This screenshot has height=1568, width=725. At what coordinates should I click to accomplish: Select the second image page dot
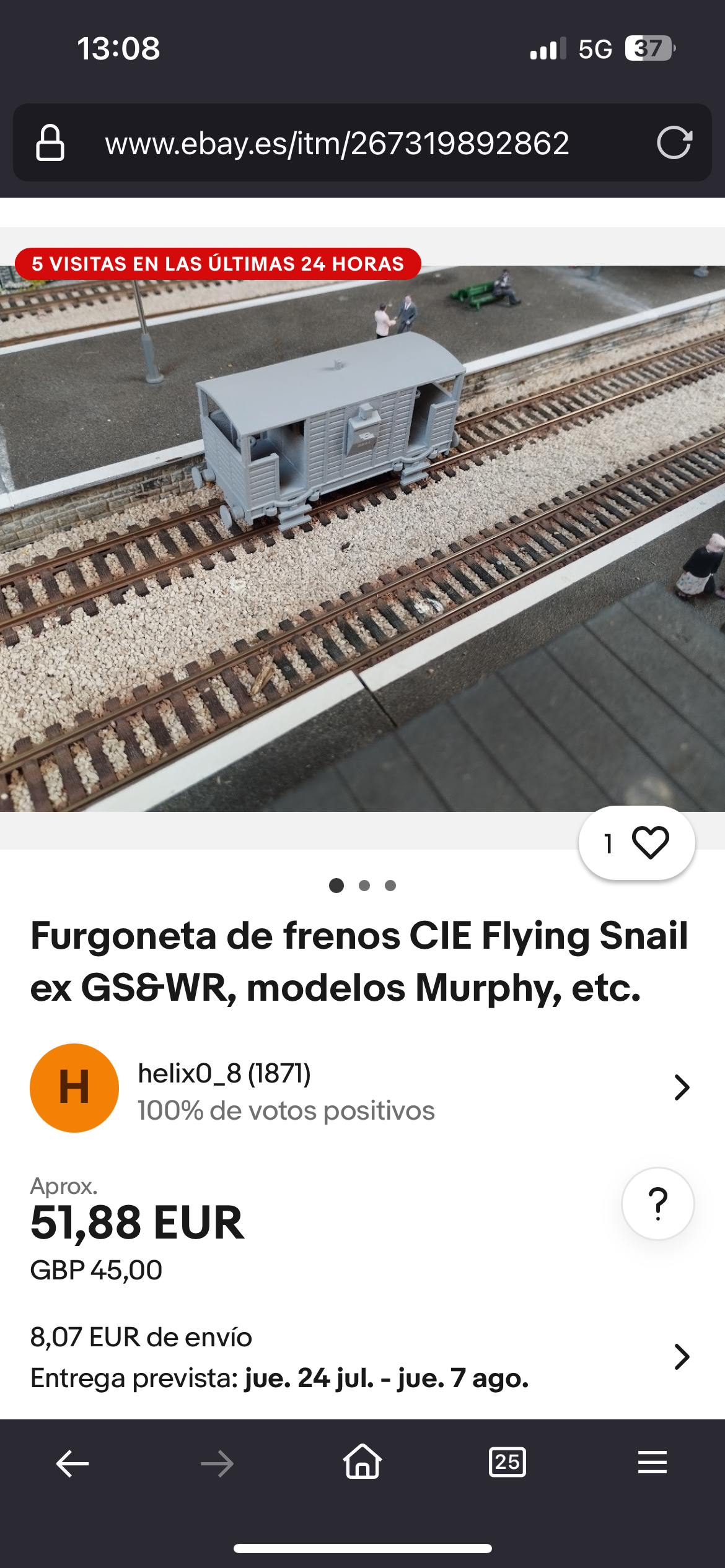pyautogui.click(x=364, y=886)
